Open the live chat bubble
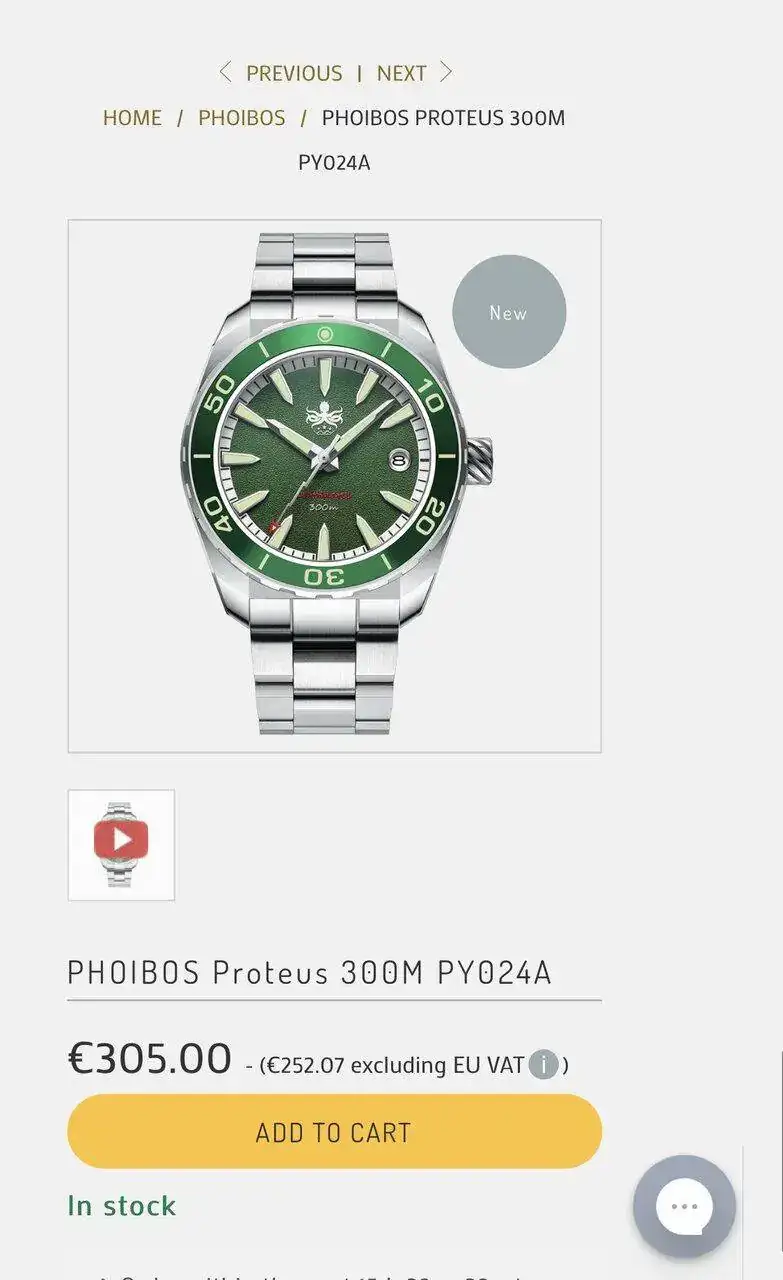The width and height of the screenshot is (783, 1280). (684, 1206)
